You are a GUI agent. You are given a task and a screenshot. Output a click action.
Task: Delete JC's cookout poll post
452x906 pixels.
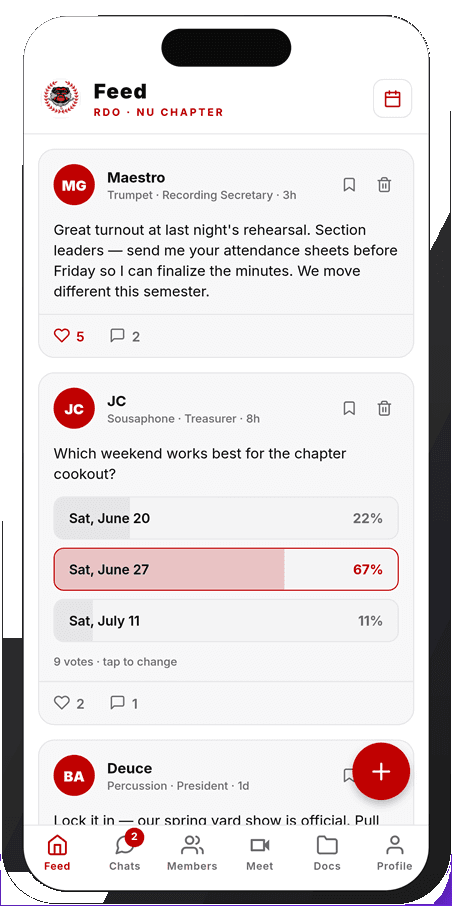(x=384, y=409)
